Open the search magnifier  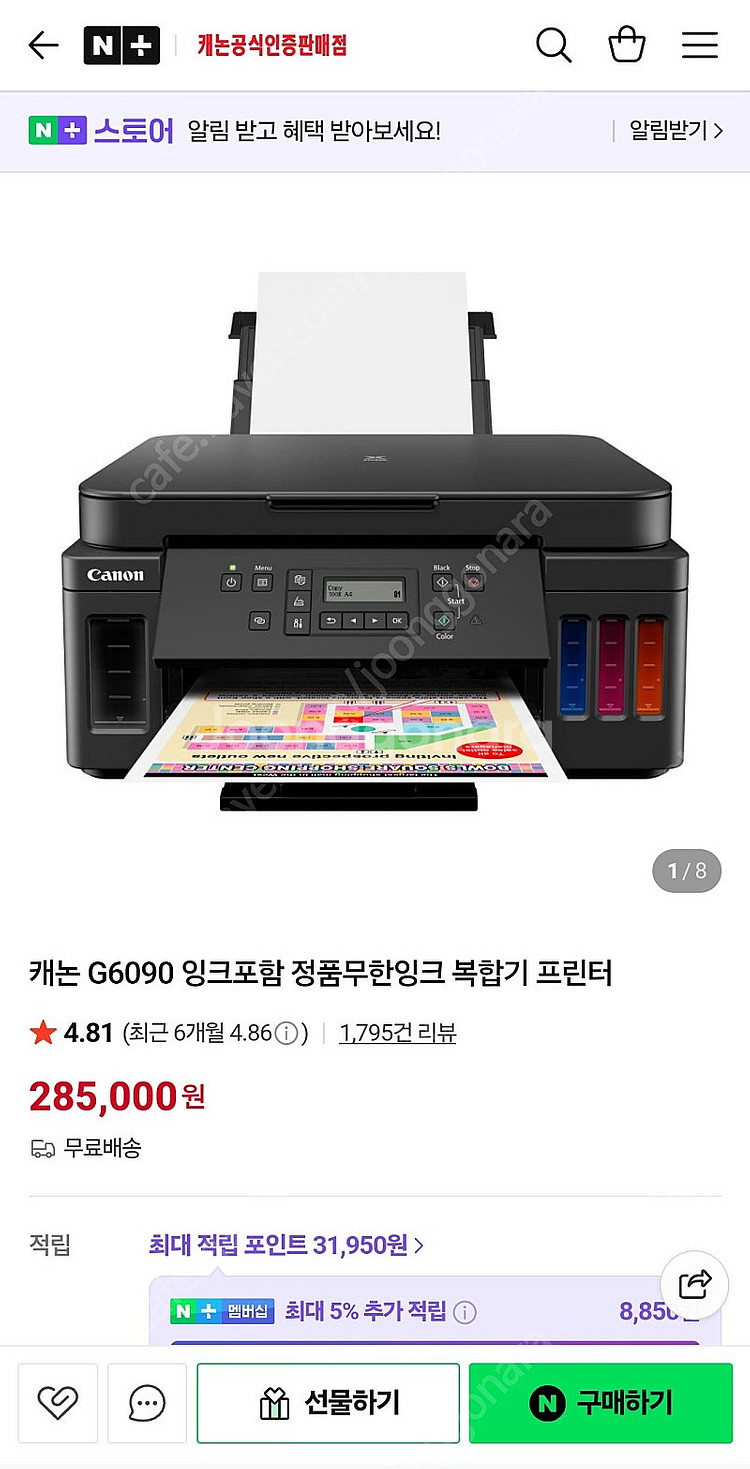553,45
